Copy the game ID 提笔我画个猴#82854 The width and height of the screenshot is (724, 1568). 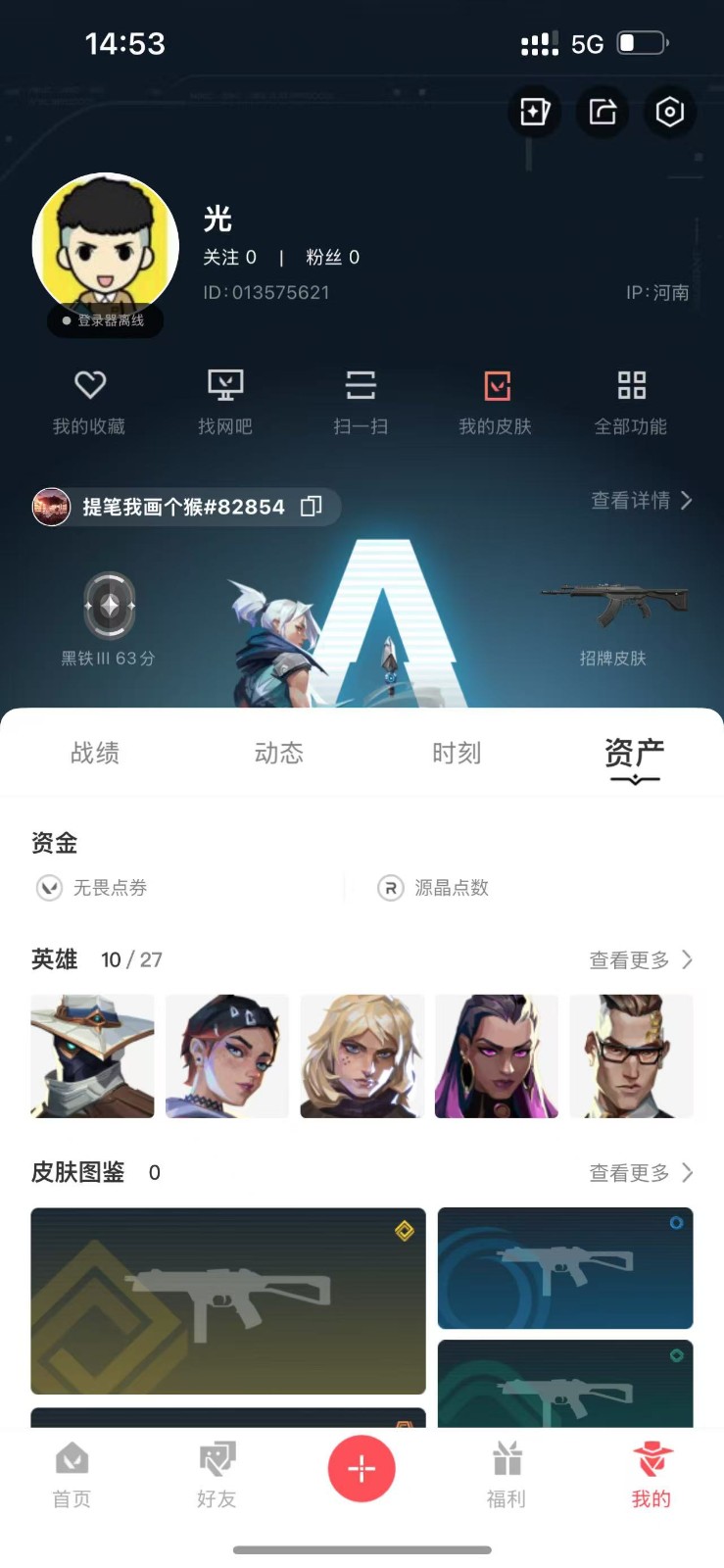pos(312,507)
